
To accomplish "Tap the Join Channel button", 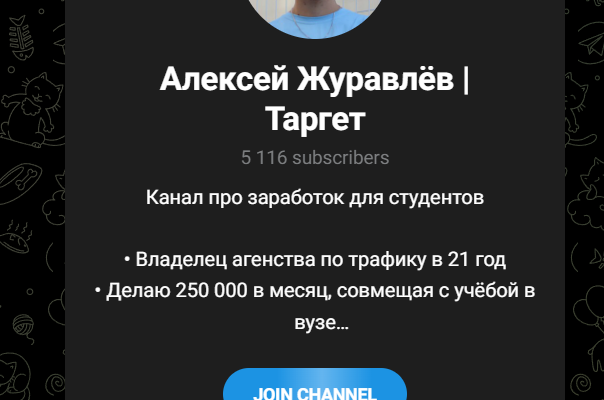I will coord(314,388).
